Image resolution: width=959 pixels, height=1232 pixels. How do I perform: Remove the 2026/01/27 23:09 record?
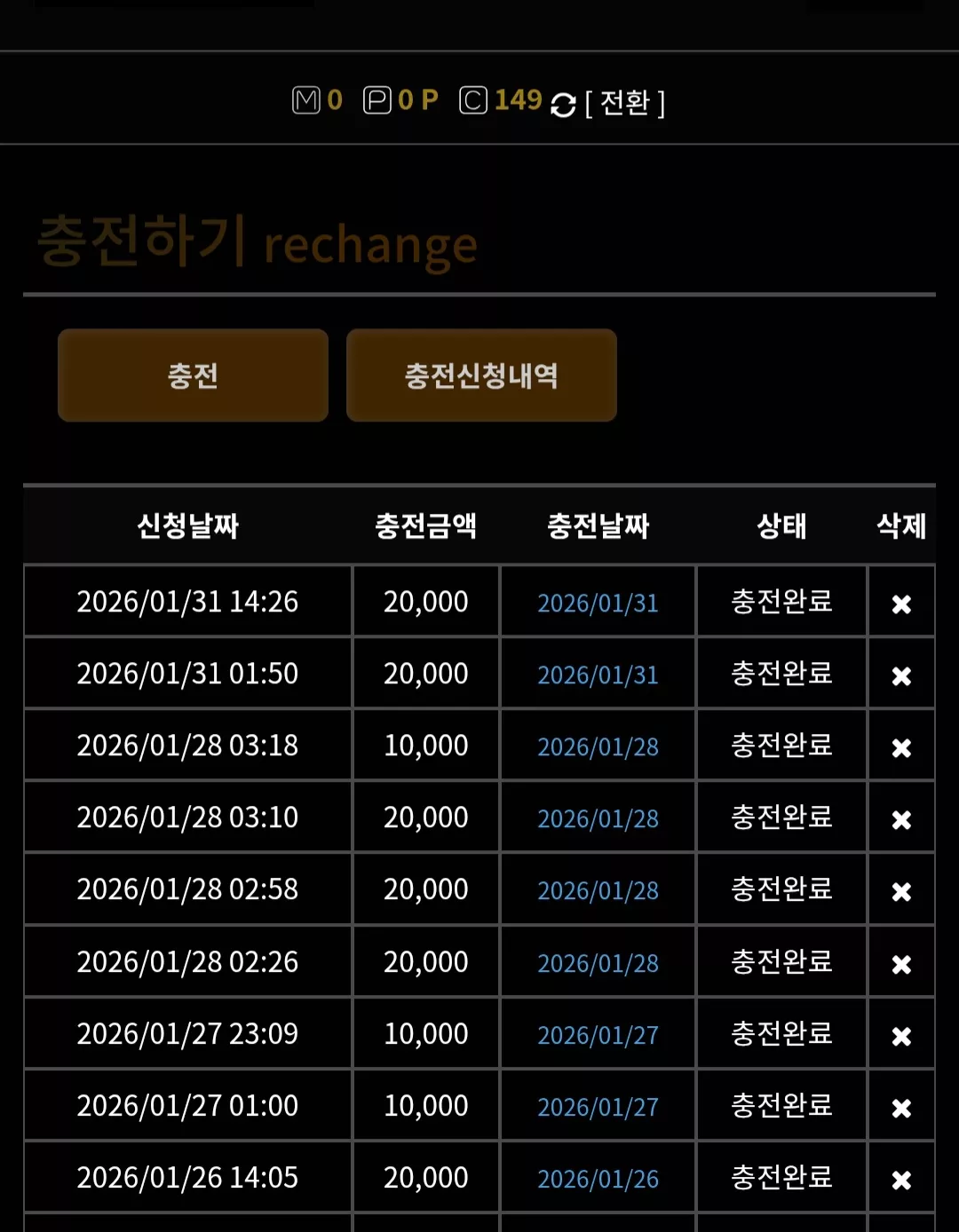coord(901,1036)
